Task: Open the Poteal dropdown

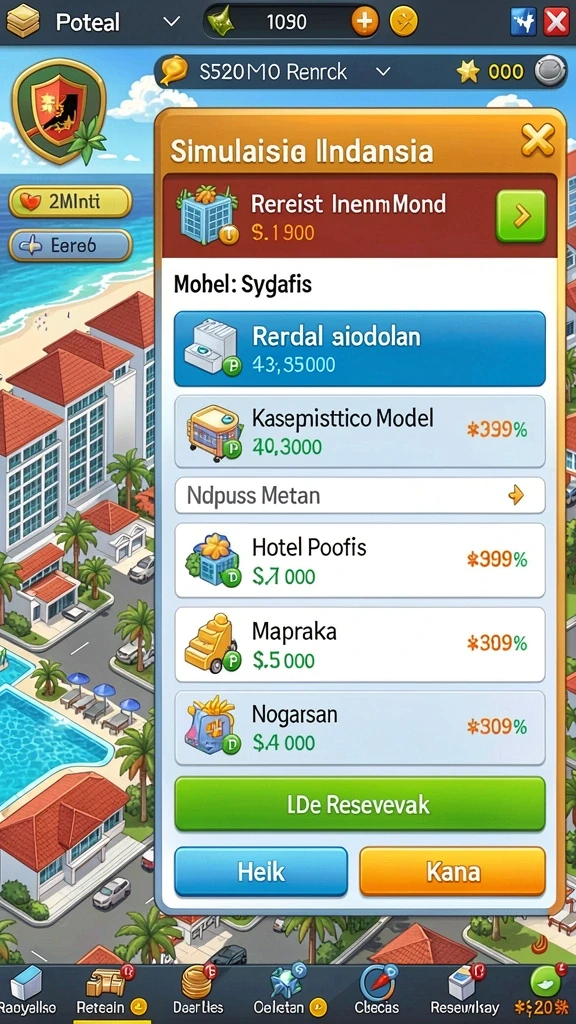Action: point(172,22)
